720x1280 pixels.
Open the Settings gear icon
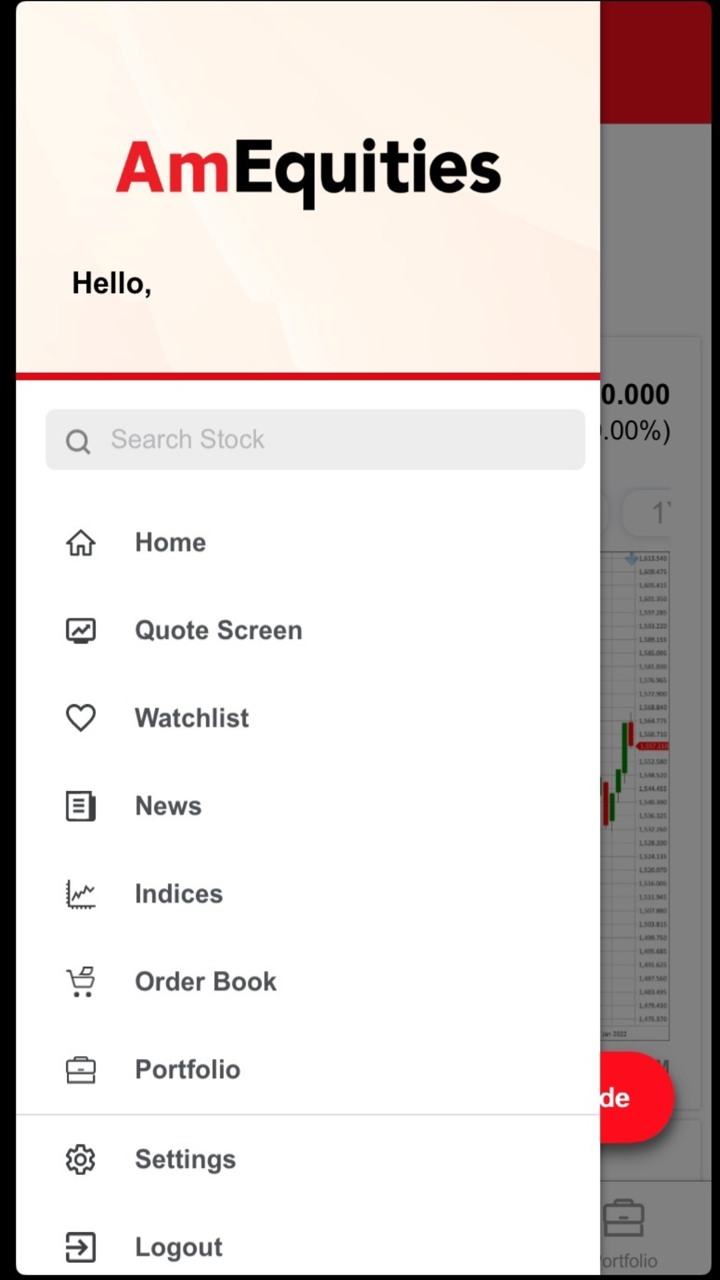pyautogui.click(x=80, y=1159)
